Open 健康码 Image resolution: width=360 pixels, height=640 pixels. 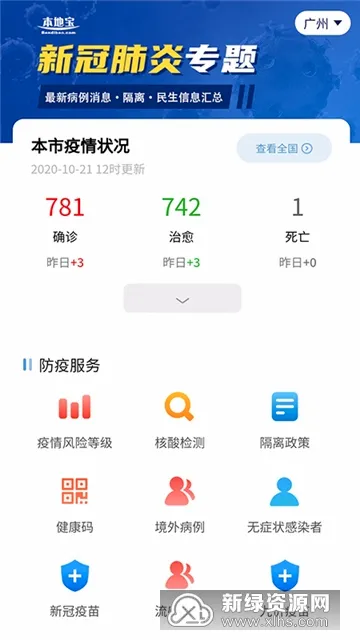75,505
